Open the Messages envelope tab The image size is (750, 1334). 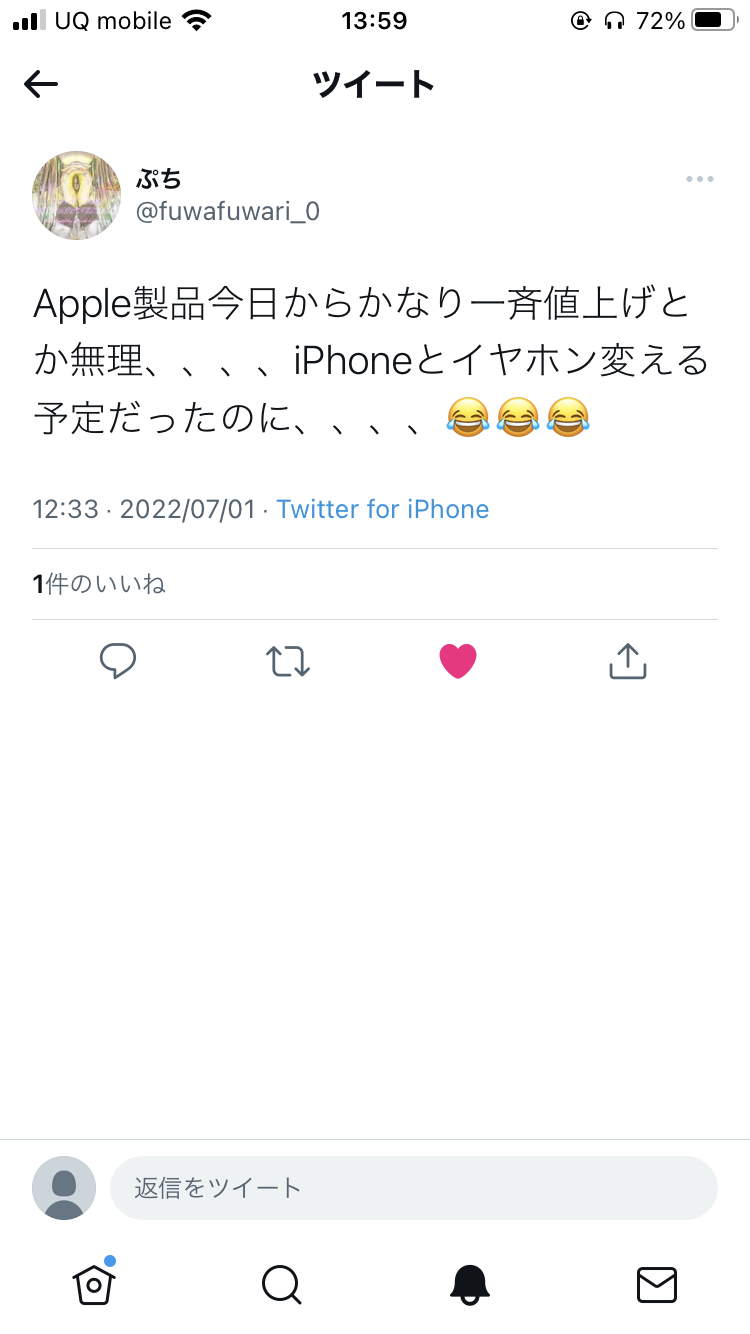657,1284
